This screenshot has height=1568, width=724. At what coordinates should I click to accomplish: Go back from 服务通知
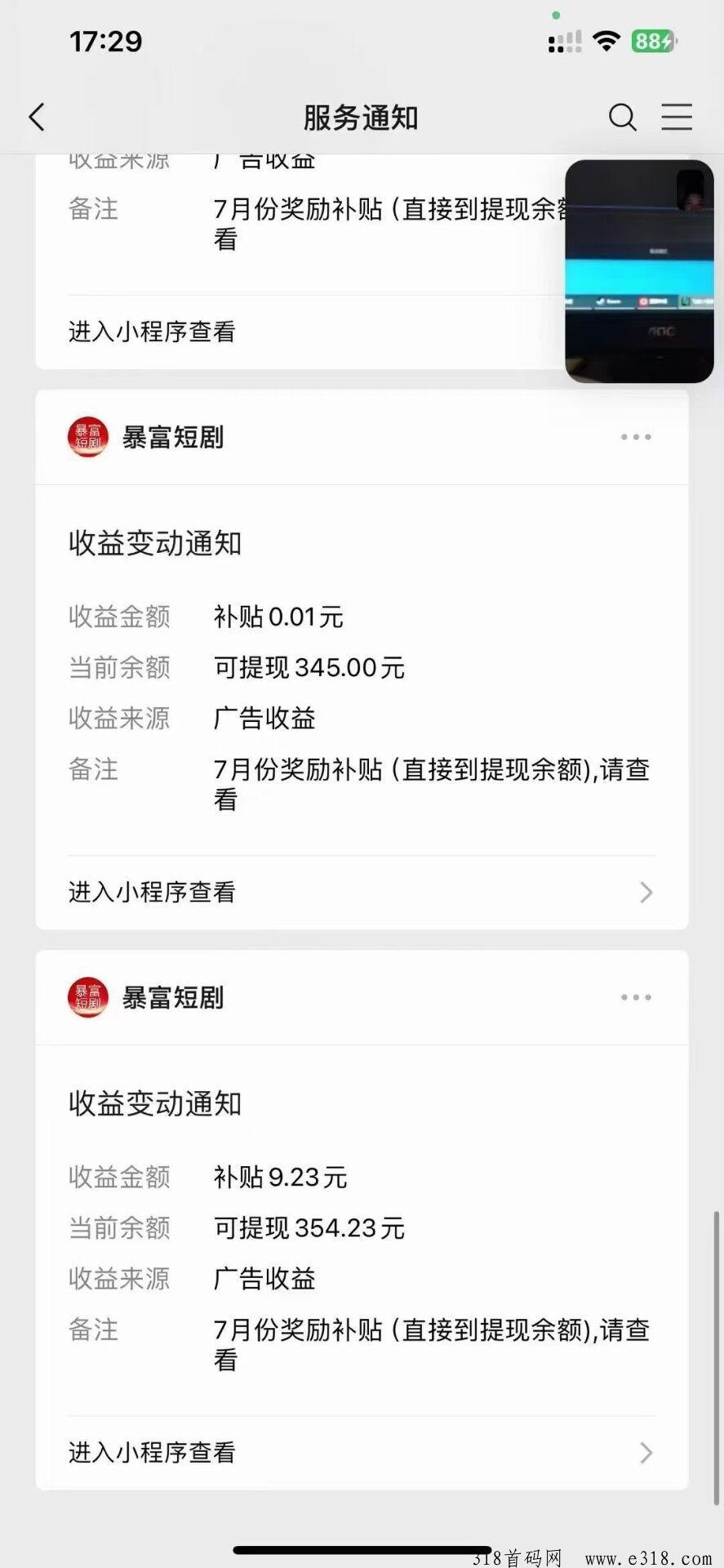click(37, 118)
